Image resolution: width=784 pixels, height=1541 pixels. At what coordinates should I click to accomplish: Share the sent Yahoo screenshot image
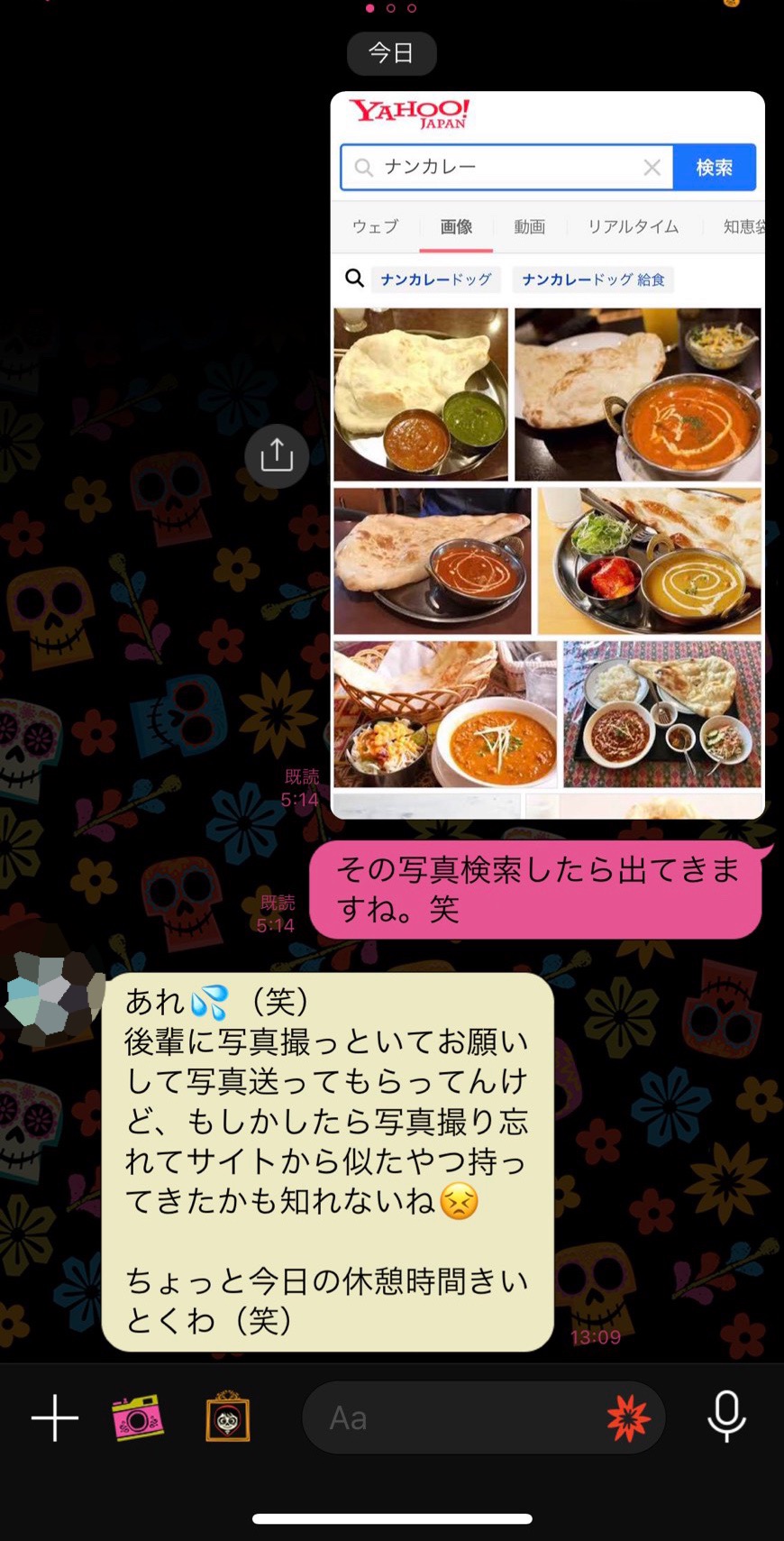click(x=277, y=455)
